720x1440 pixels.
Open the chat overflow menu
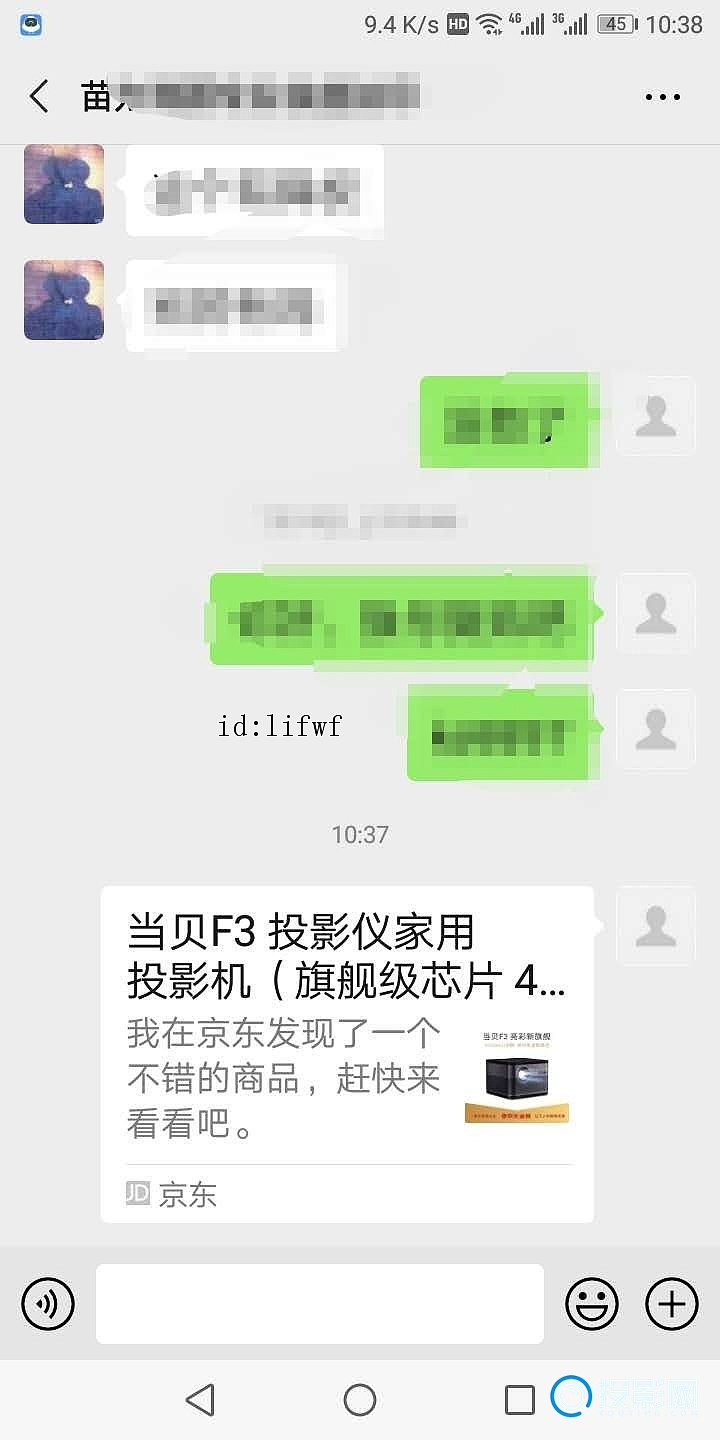[x=662, y=97]
